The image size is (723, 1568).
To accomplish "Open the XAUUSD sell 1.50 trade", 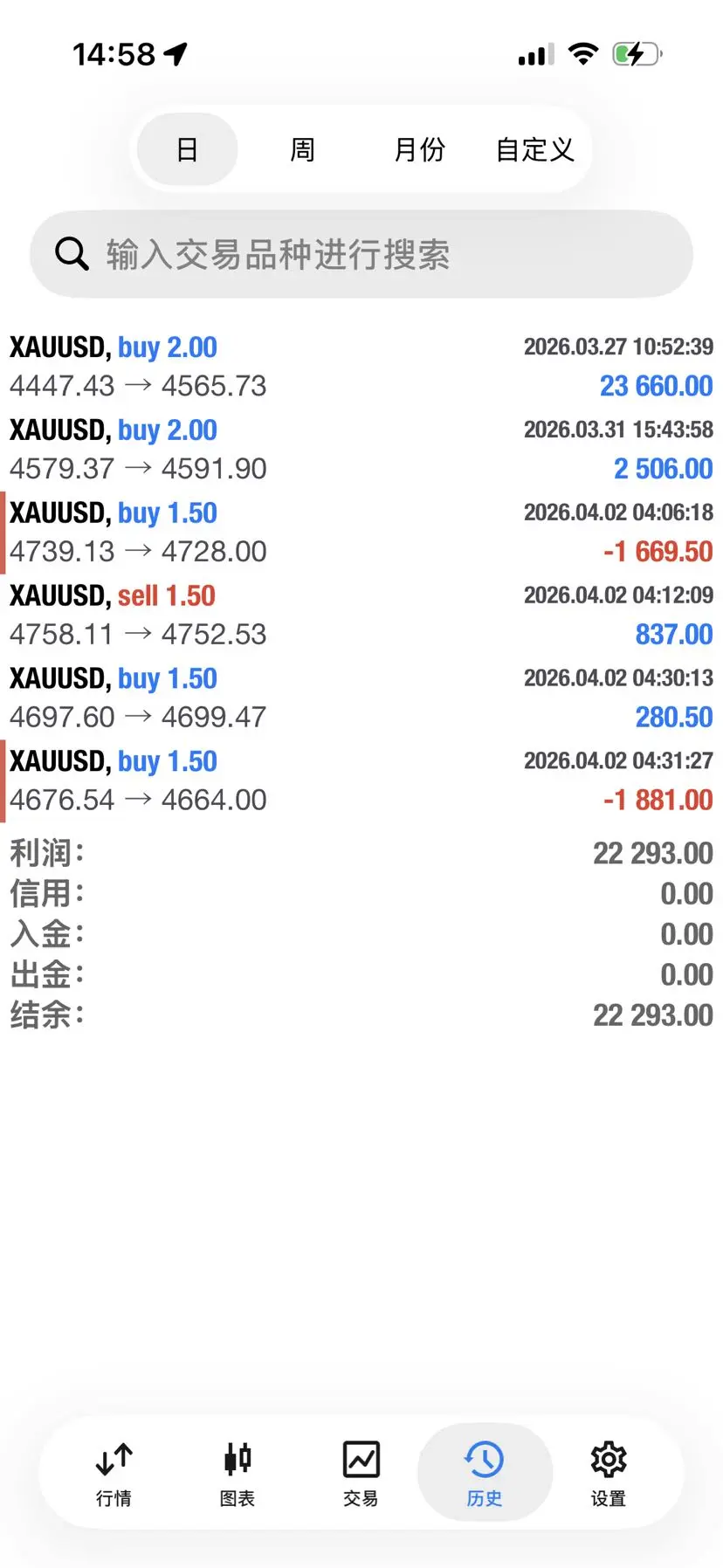I will [x=361, y=616].
